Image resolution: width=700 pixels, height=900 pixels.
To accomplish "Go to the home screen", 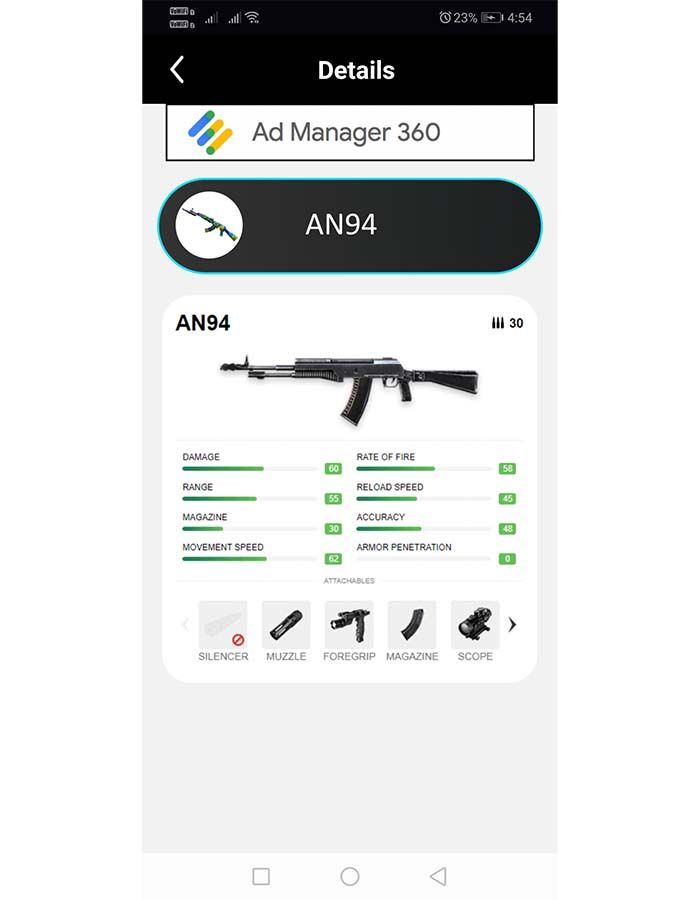I will click(x=350, y=876).
